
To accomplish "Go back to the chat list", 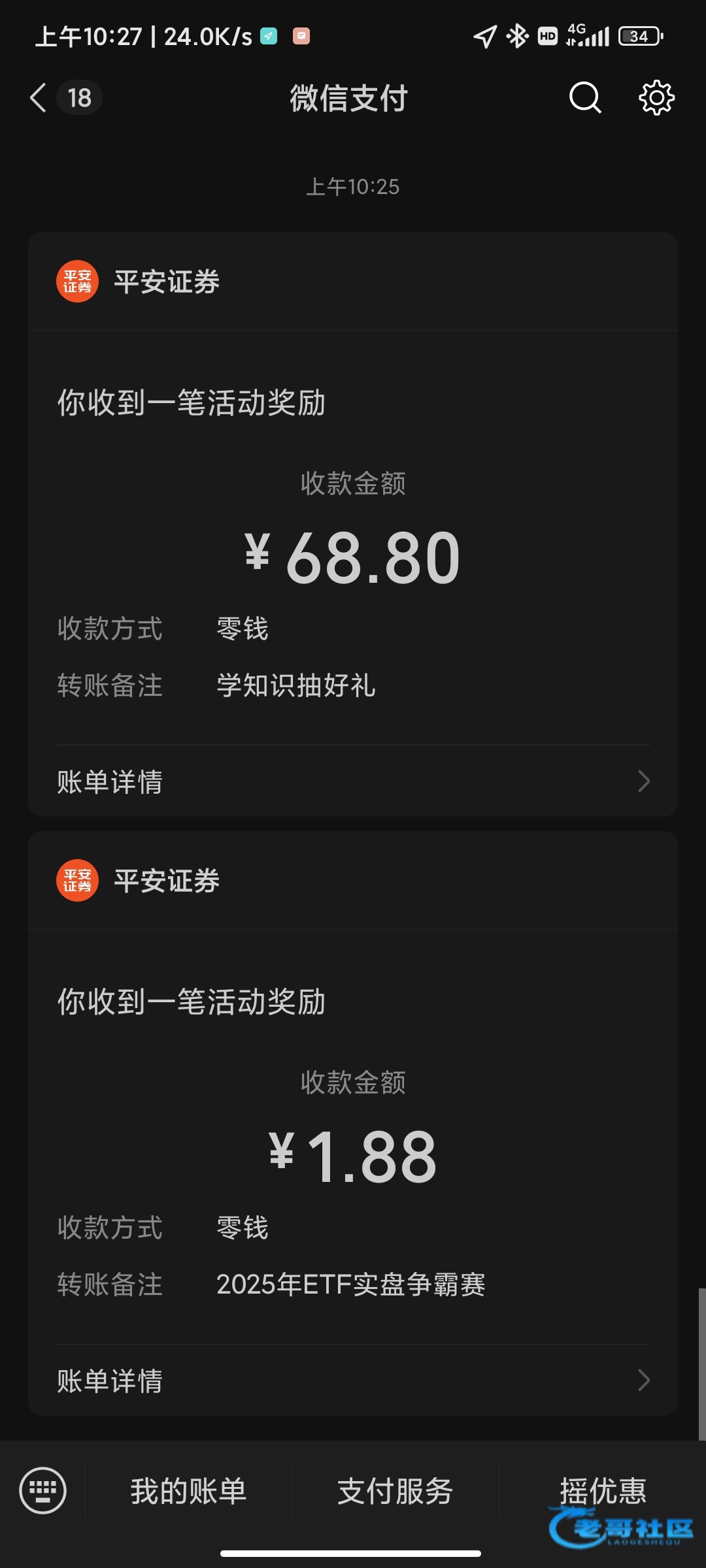I will point(39,98).
